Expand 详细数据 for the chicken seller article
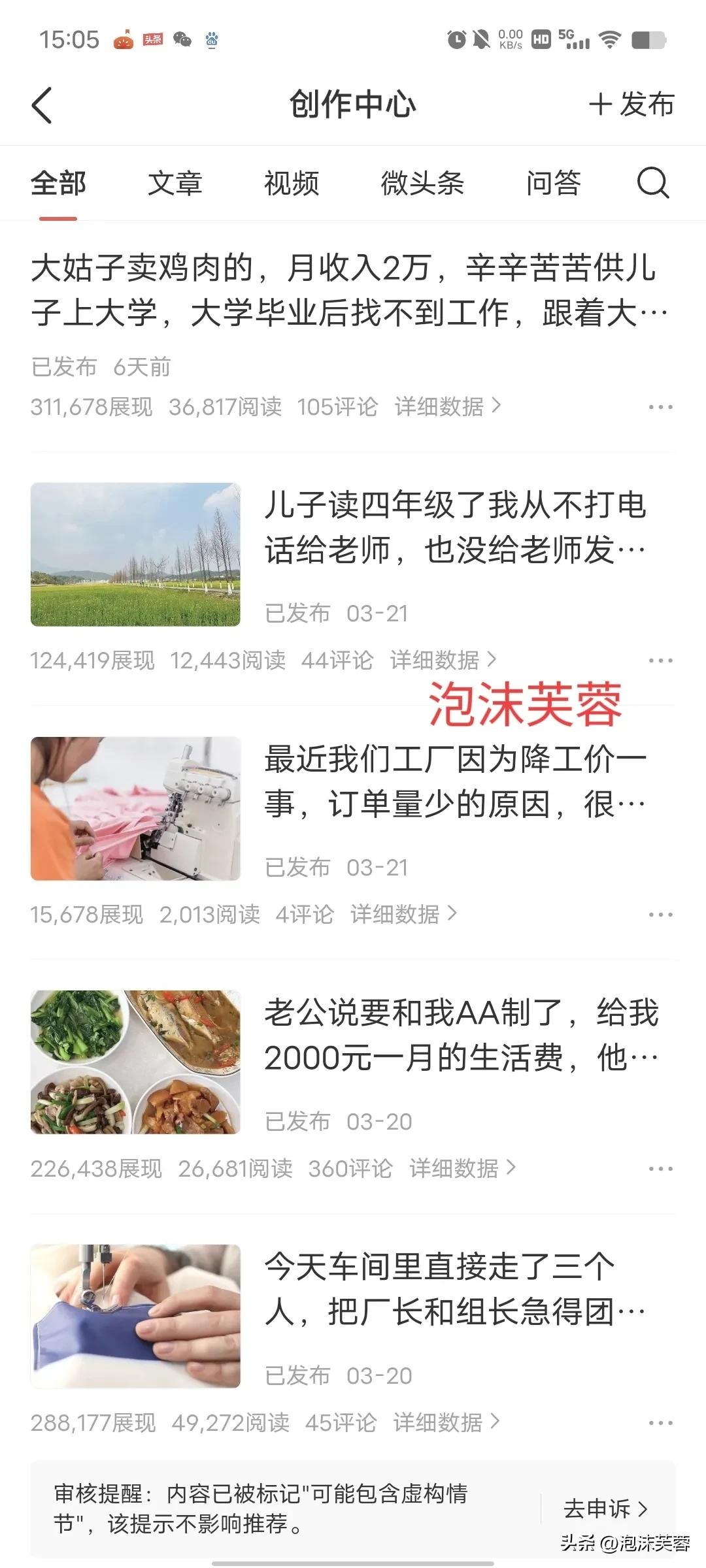Screen dimensions: 706x1568 coord(445,406)
